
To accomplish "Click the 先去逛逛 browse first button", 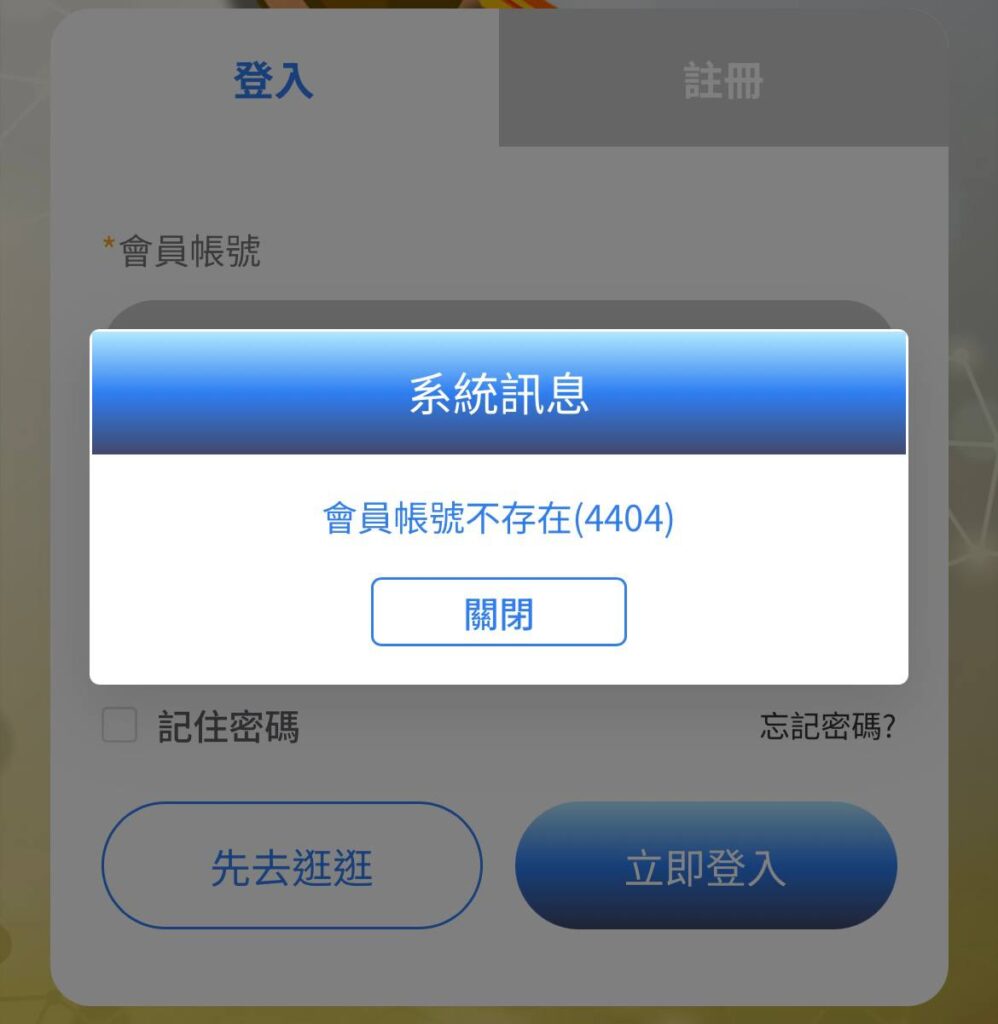I will pyautogui.click(x=291, y=866).
